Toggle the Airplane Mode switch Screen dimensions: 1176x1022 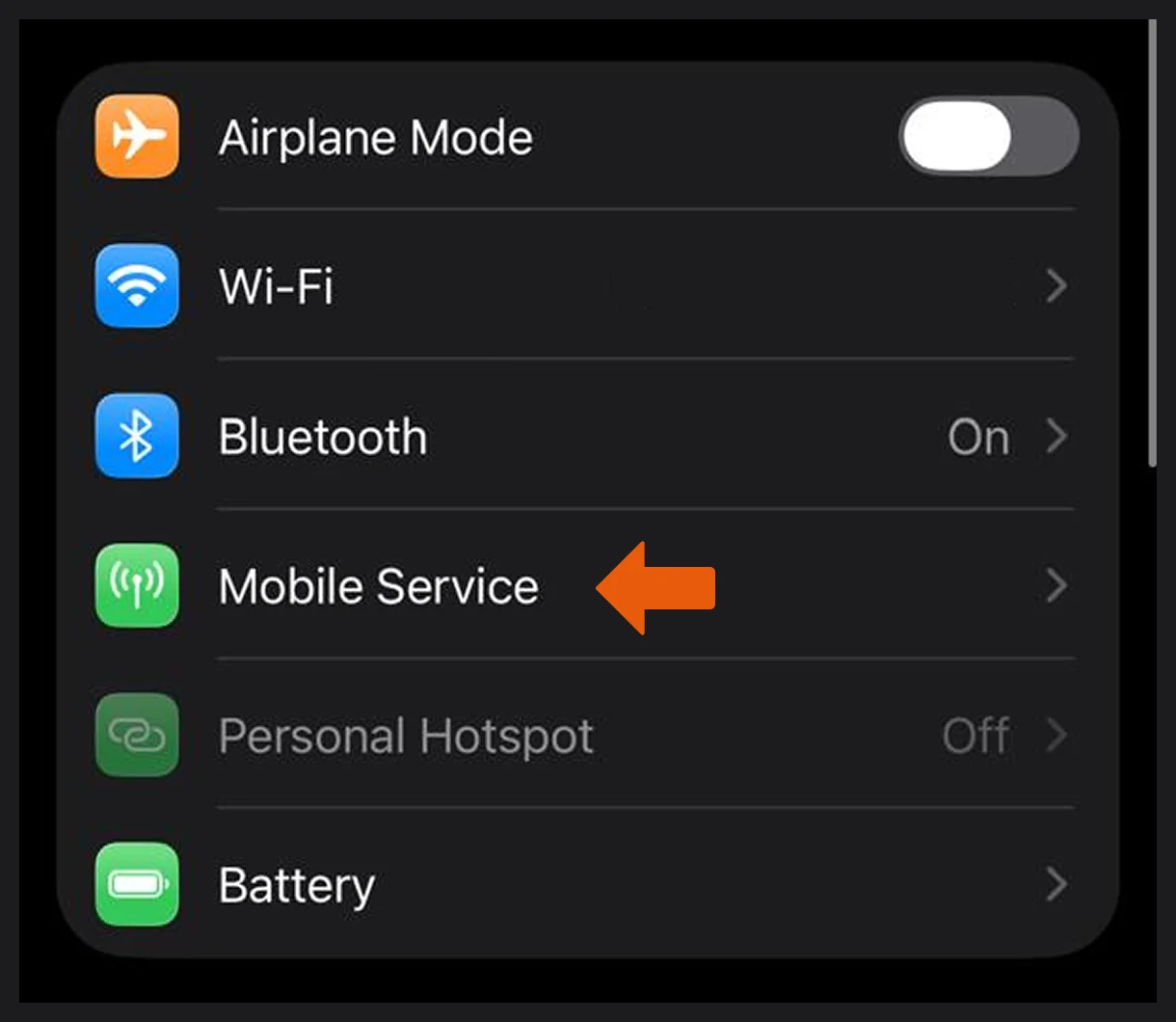coord(988,137)
